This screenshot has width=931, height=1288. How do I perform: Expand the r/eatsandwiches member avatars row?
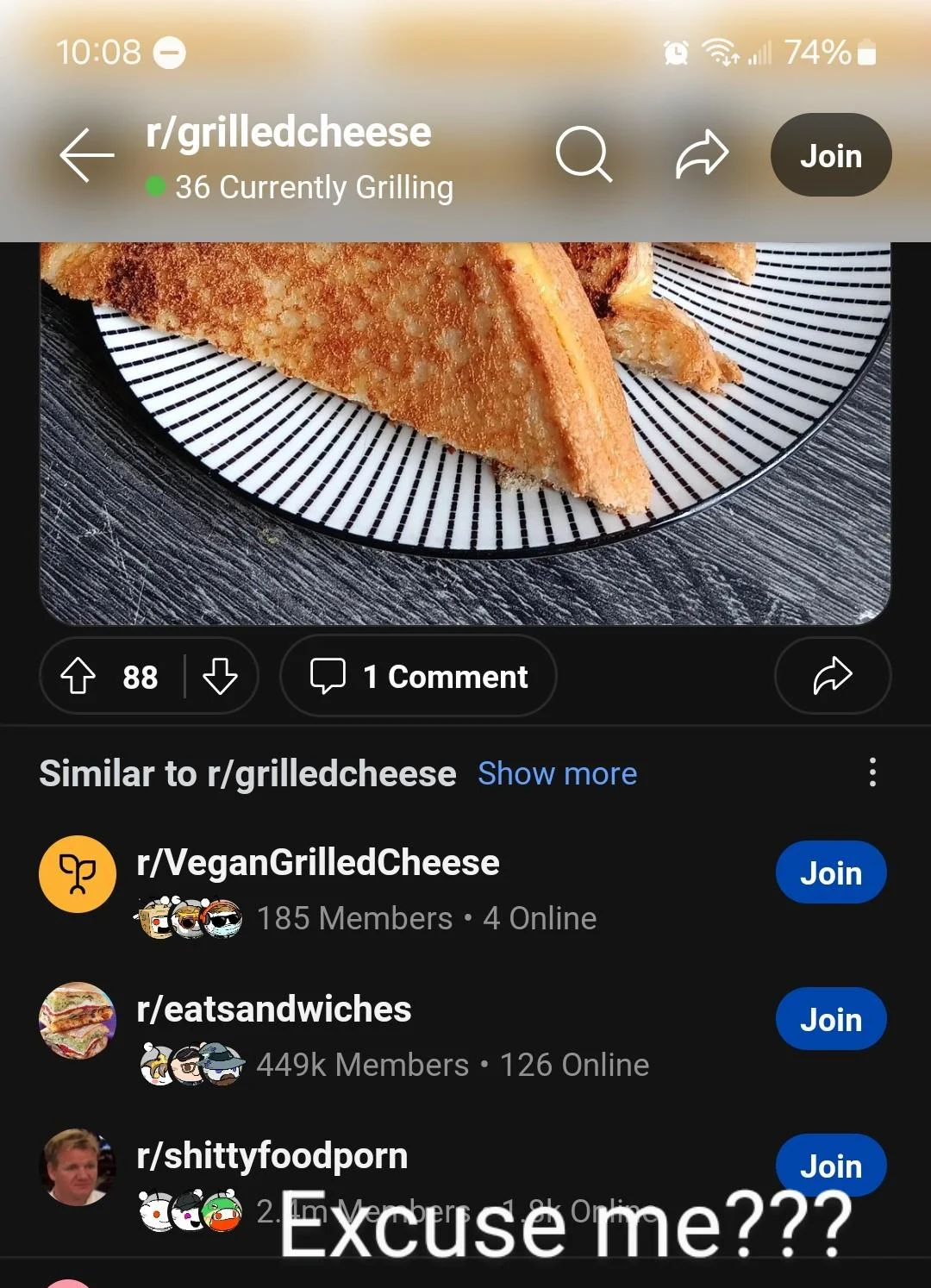191,1066
